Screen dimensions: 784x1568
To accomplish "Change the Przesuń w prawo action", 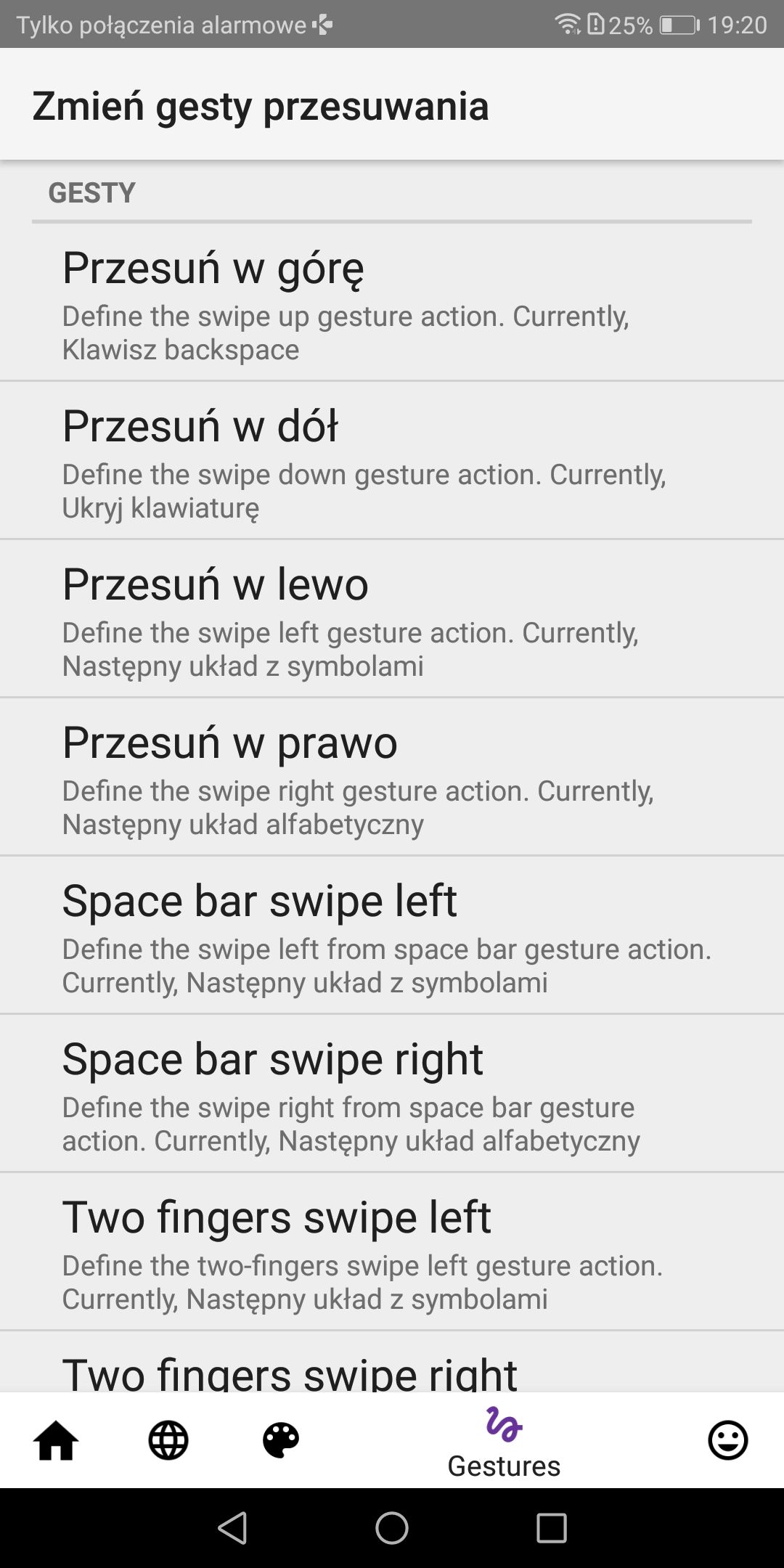I will 392,777.
